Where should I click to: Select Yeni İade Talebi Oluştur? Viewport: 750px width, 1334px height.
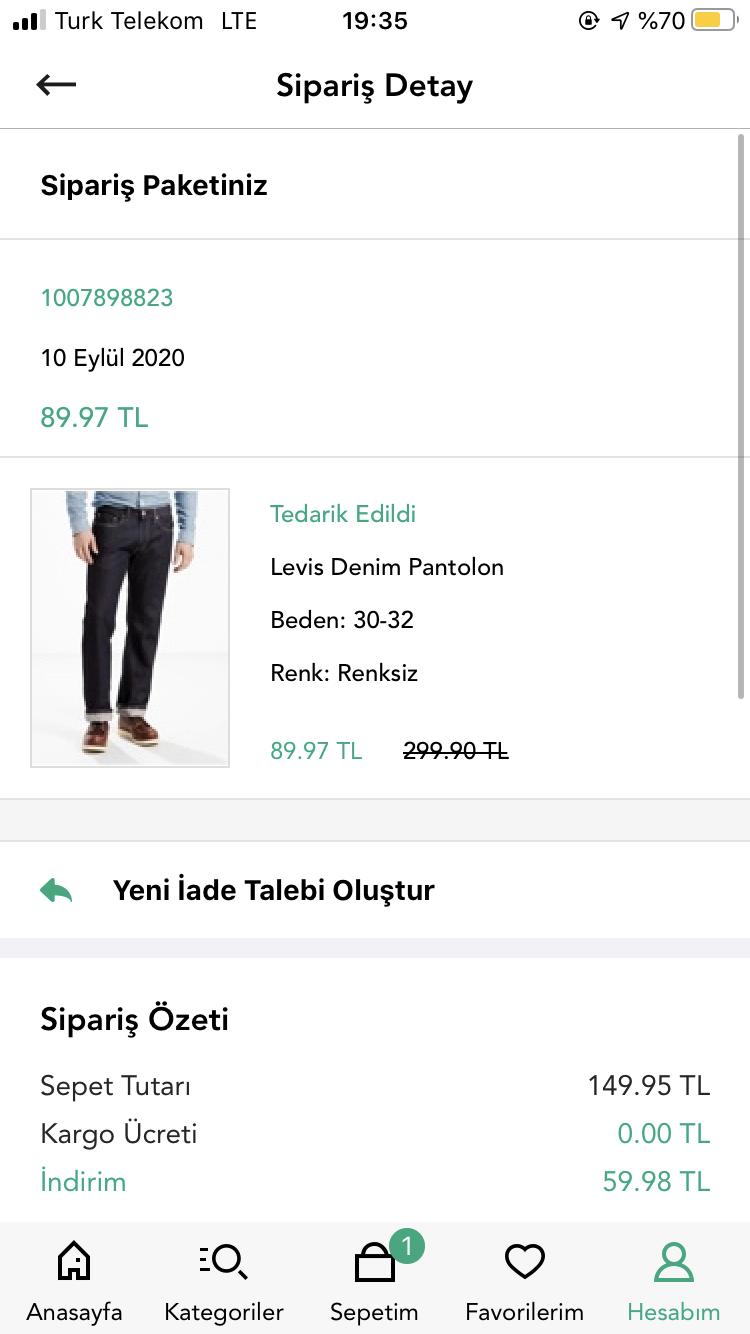(375, 890)
